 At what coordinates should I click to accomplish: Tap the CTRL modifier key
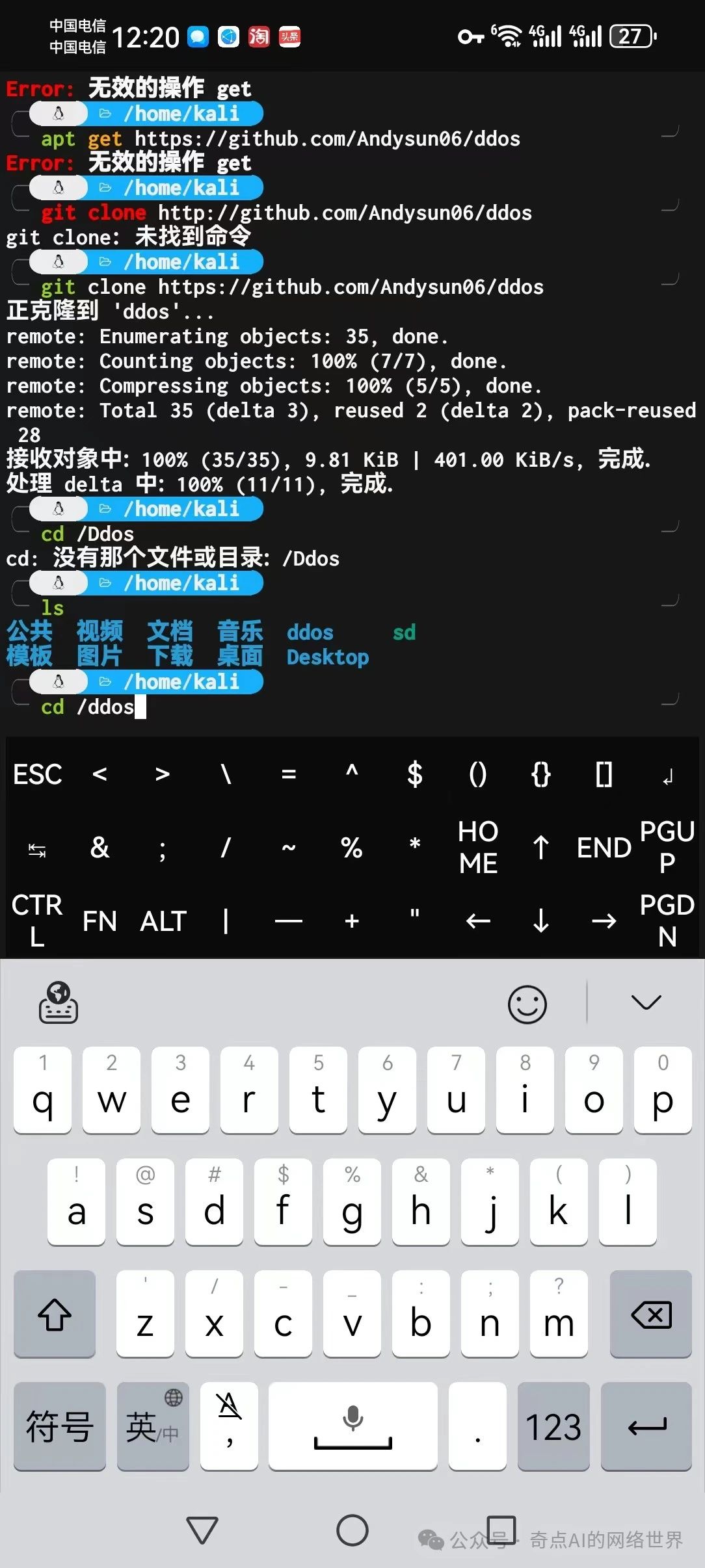tap(37, 921)
